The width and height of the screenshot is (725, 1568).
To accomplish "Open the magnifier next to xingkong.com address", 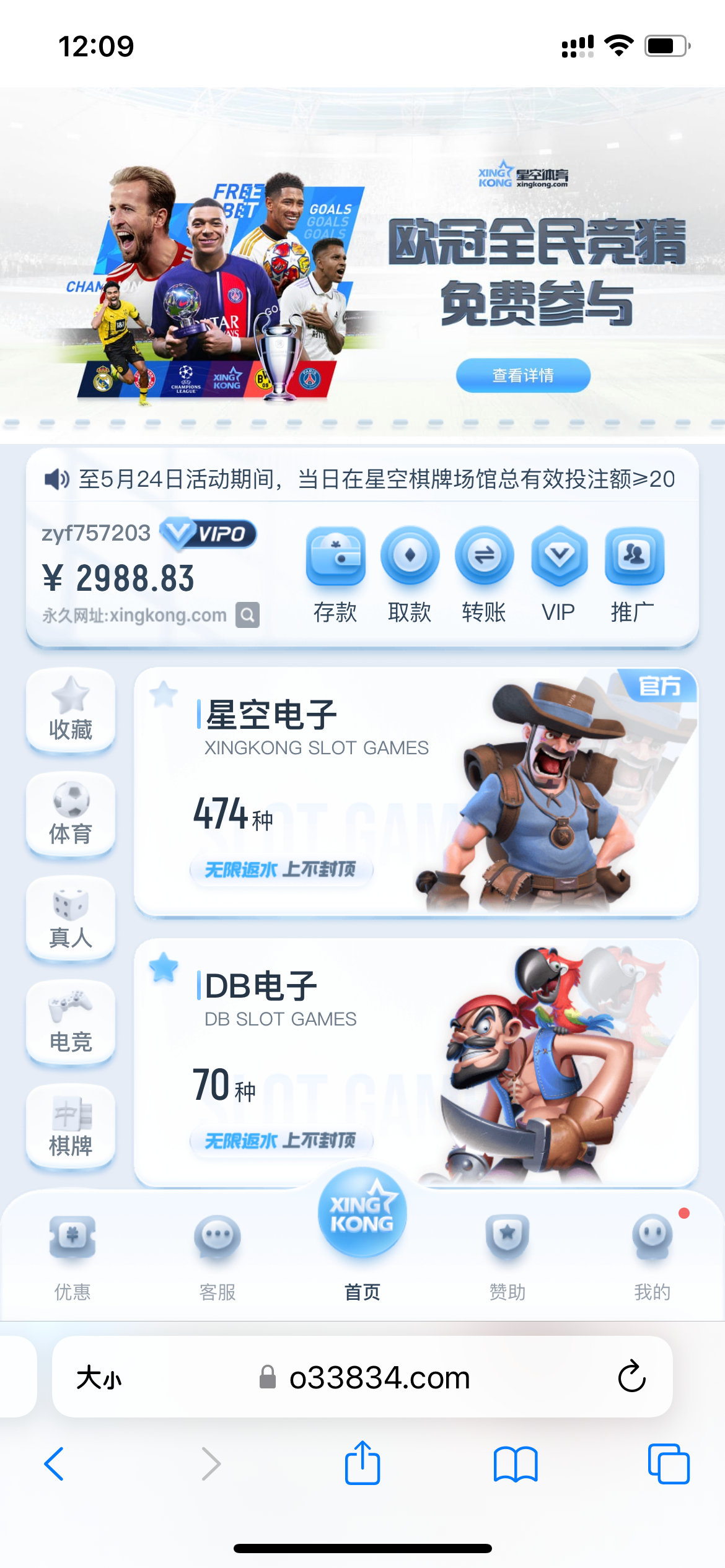I will coord(247,615).
